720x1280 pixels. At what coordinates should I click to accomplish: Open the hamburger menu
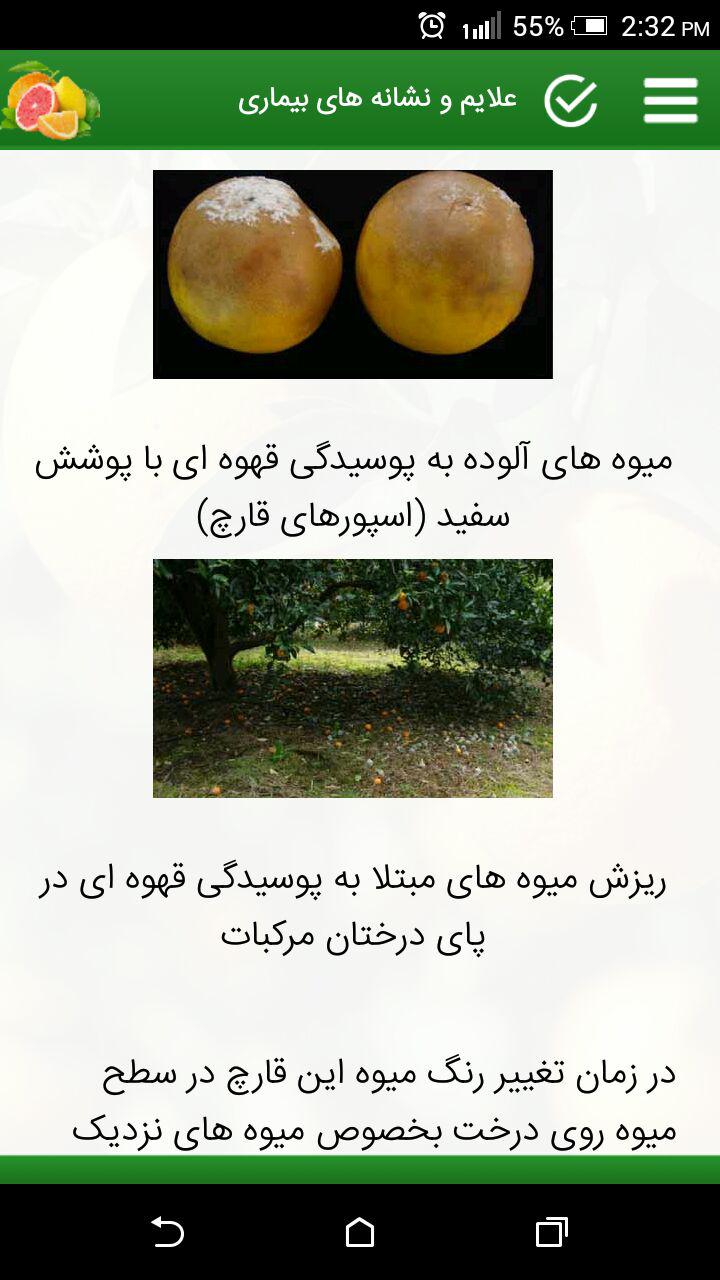670,100
